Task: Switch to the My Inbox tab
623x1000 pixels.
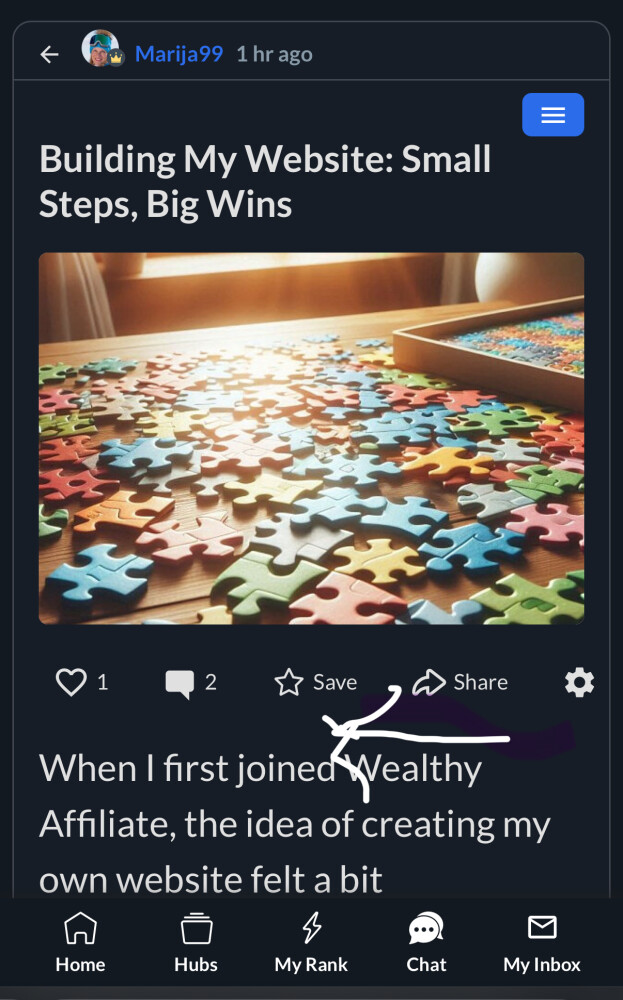Action: (x=542, y=945)
